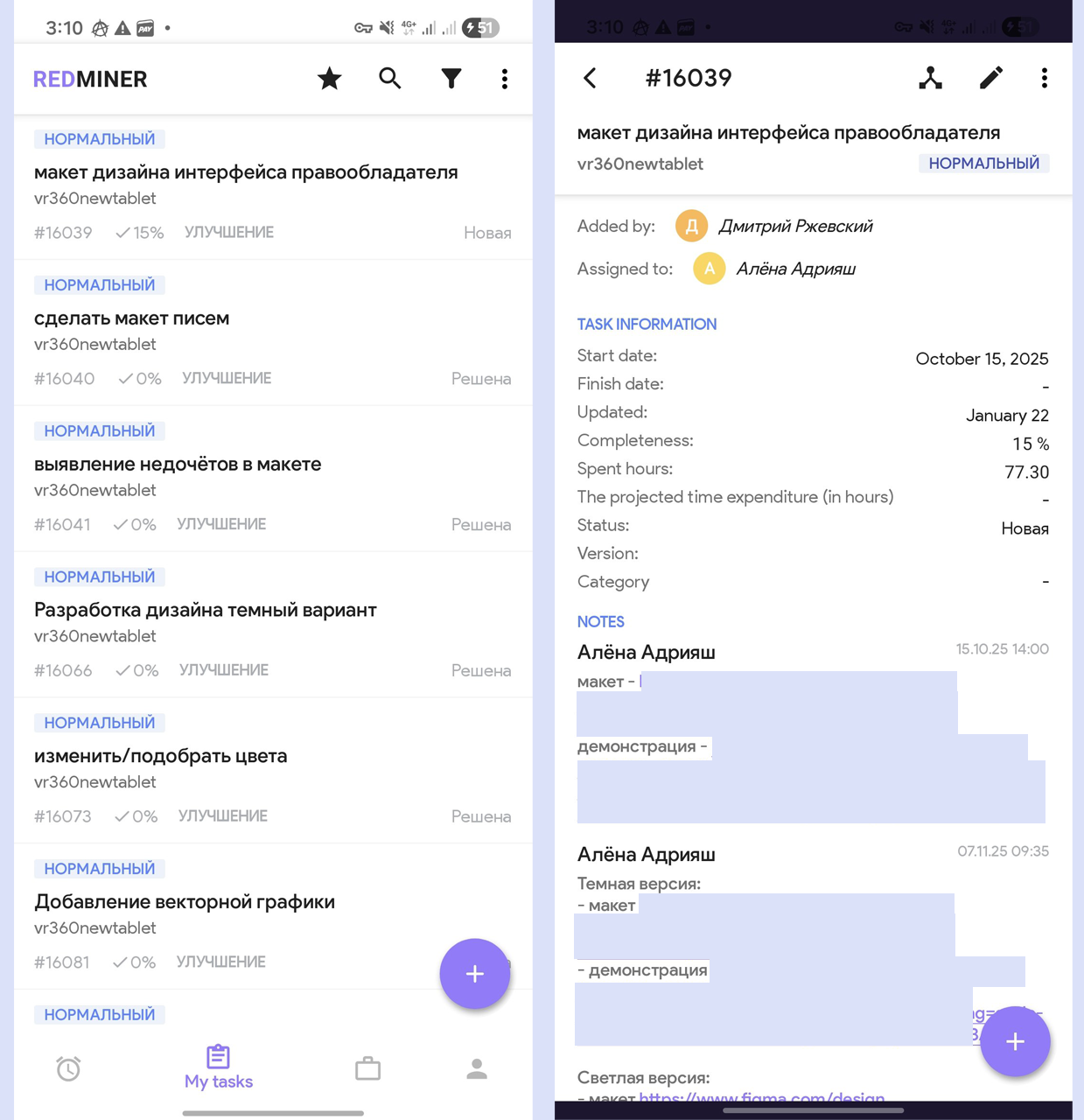Switch to the profile person tab

pyautogui.click(x=477, y=1068)
